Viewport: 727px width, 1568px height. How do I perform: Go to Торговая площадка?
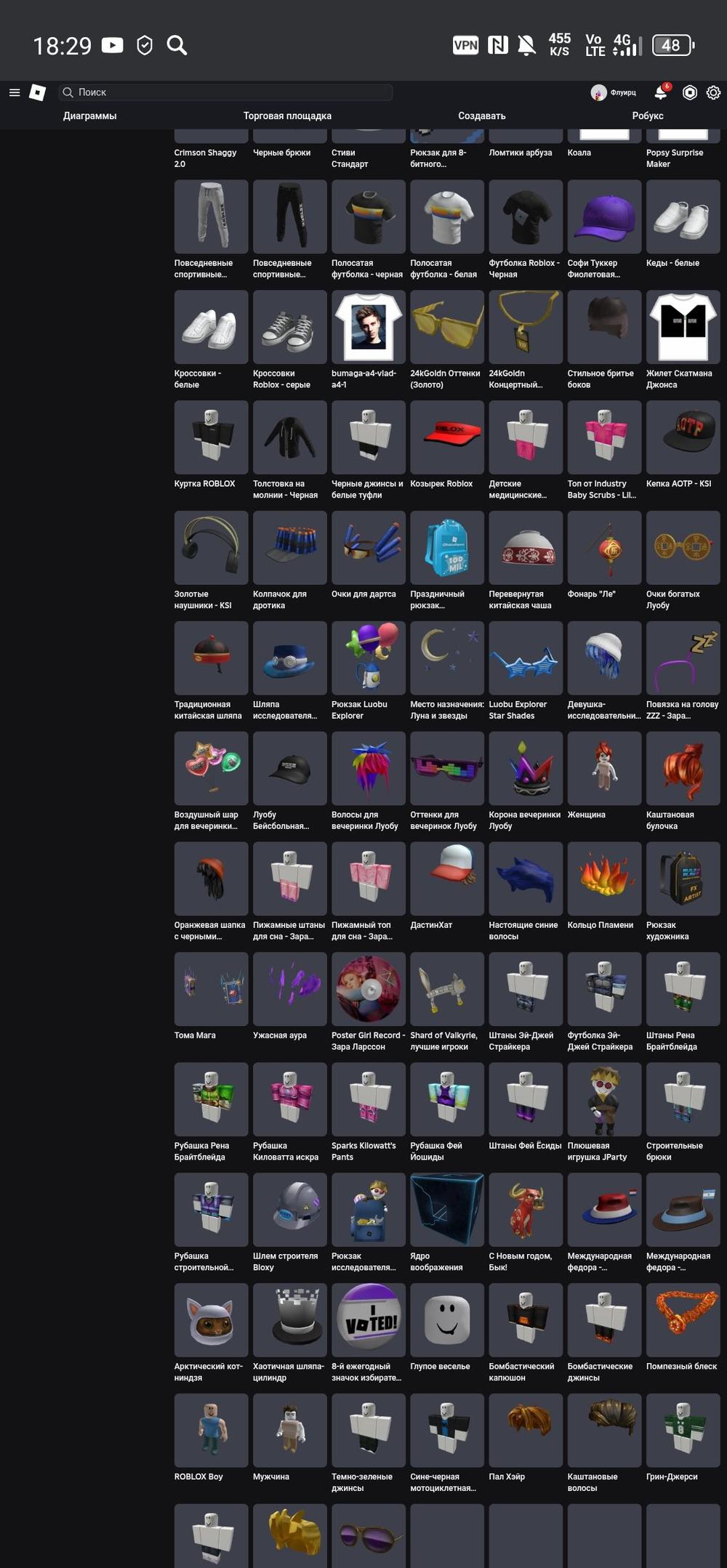[287, 116]
